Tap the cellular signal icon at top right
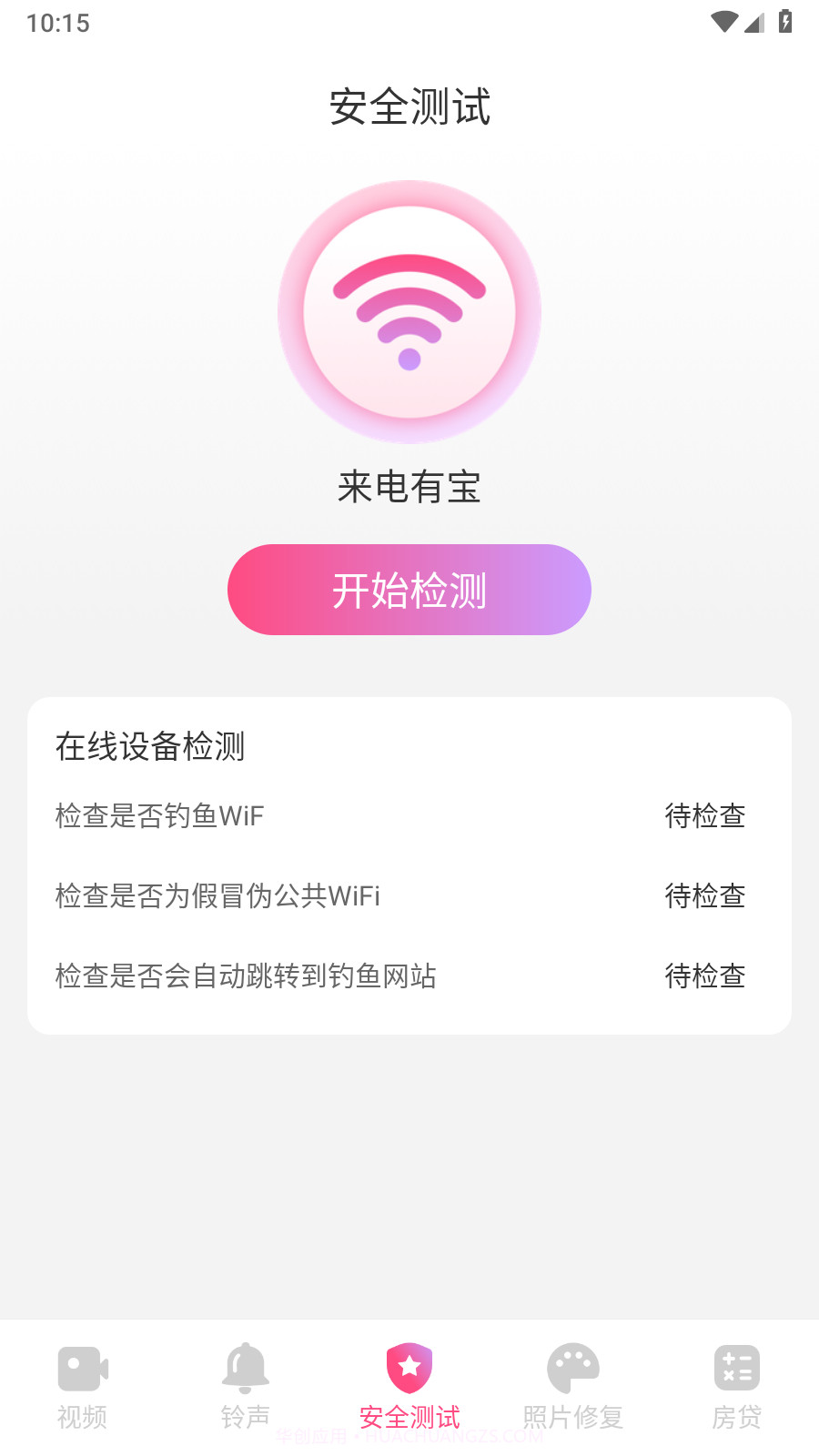 pos(753,25)
